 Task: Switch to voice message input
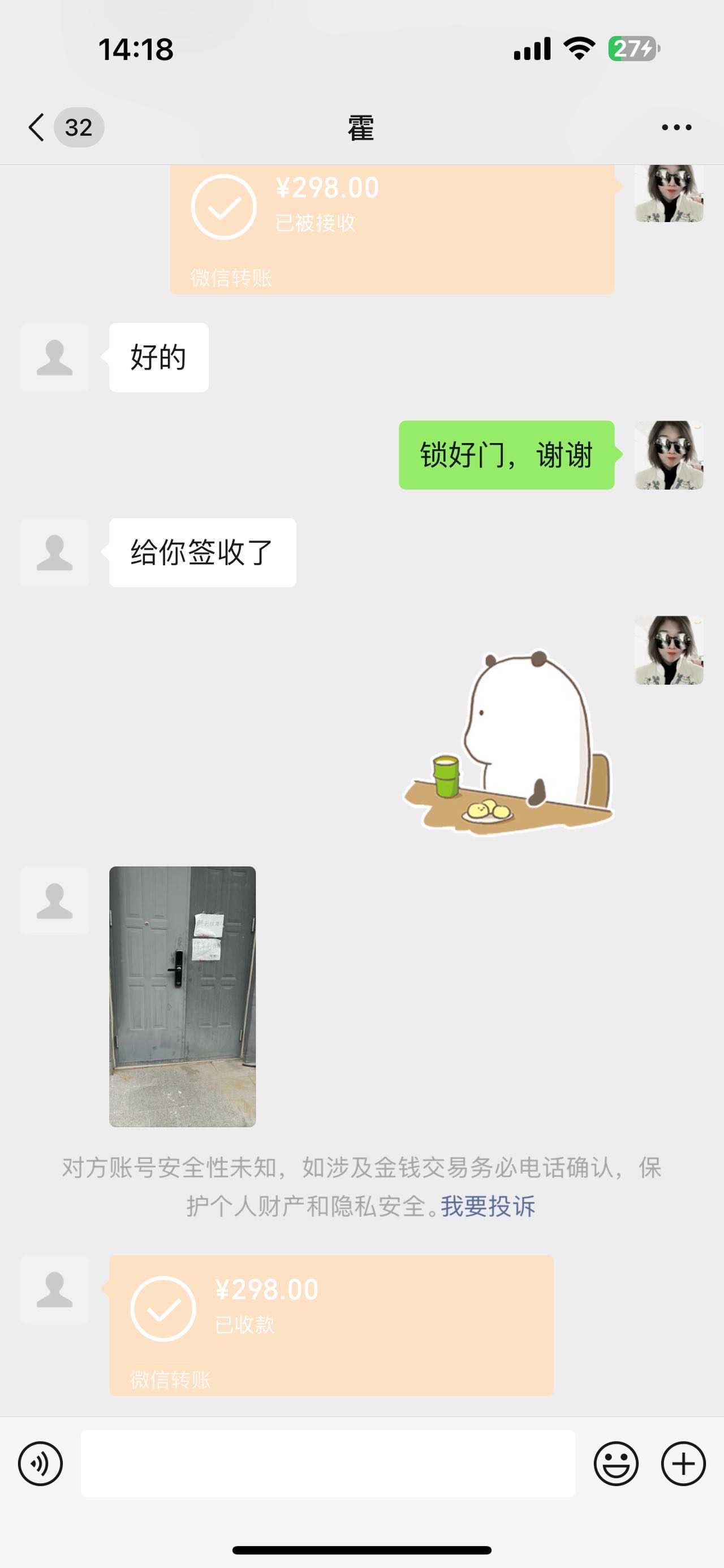(x=40, y=1463)
